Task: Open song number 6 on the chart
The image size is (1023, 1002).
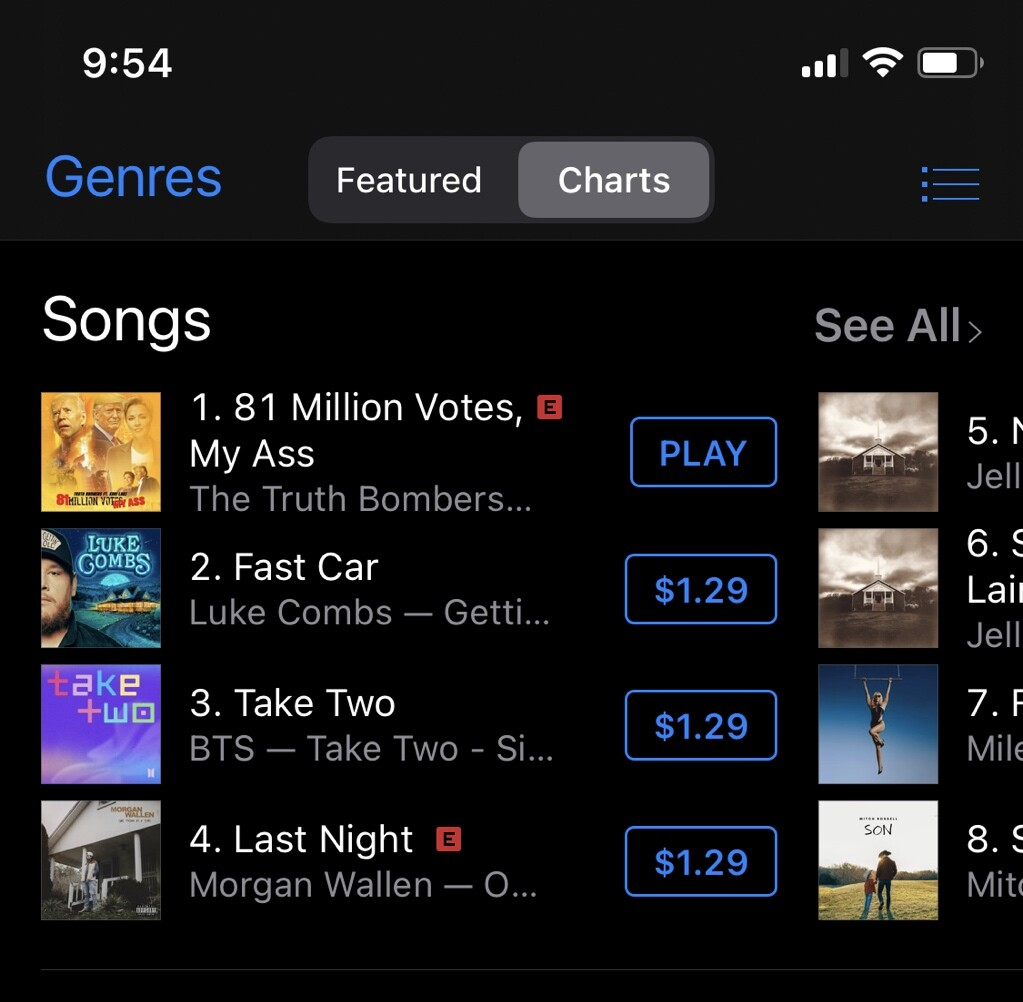Action: [920, 588]
